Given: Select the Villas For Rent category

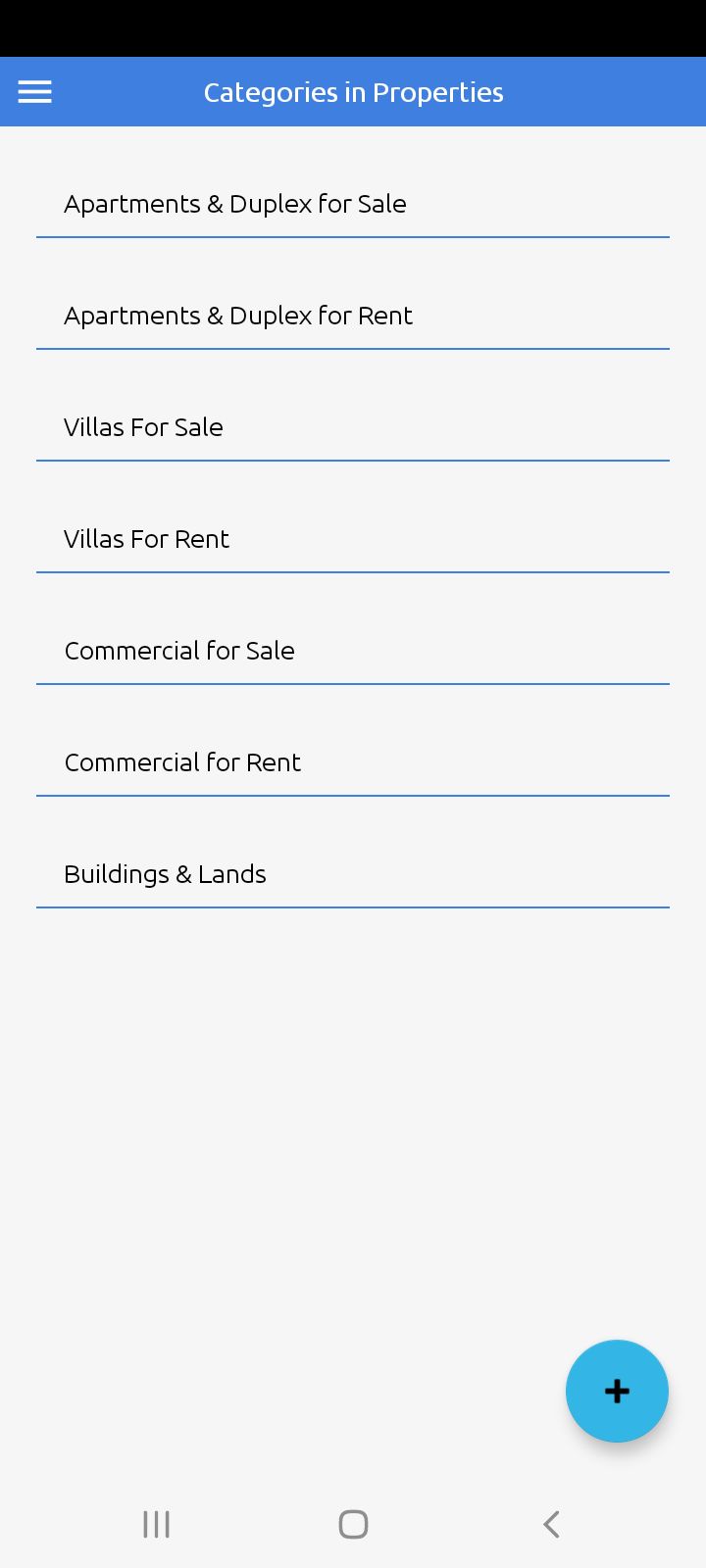Looking at the screenshot, I should [146, 539].
